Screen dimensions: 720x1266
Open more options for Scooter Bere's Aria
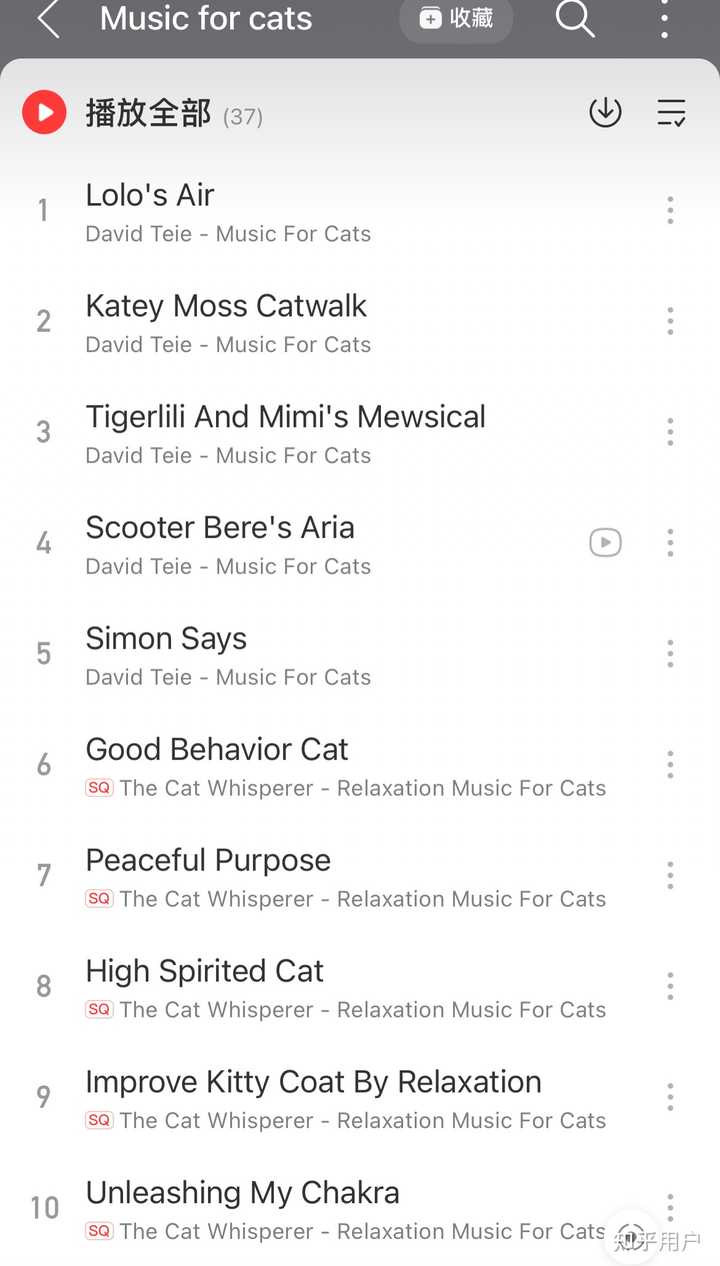670,543
